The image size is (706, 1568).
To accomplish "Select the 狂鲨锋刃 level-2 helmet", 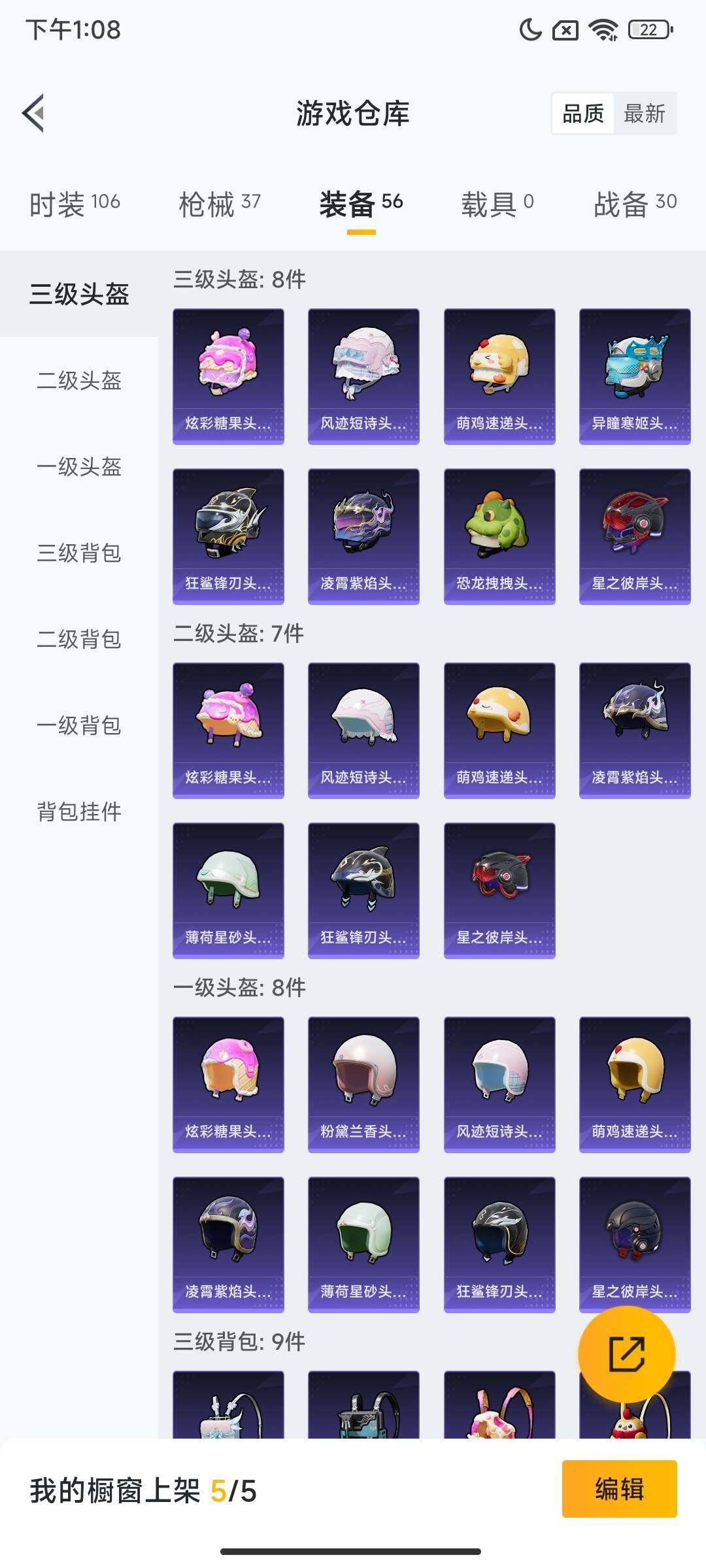I will tap(363, 889).
